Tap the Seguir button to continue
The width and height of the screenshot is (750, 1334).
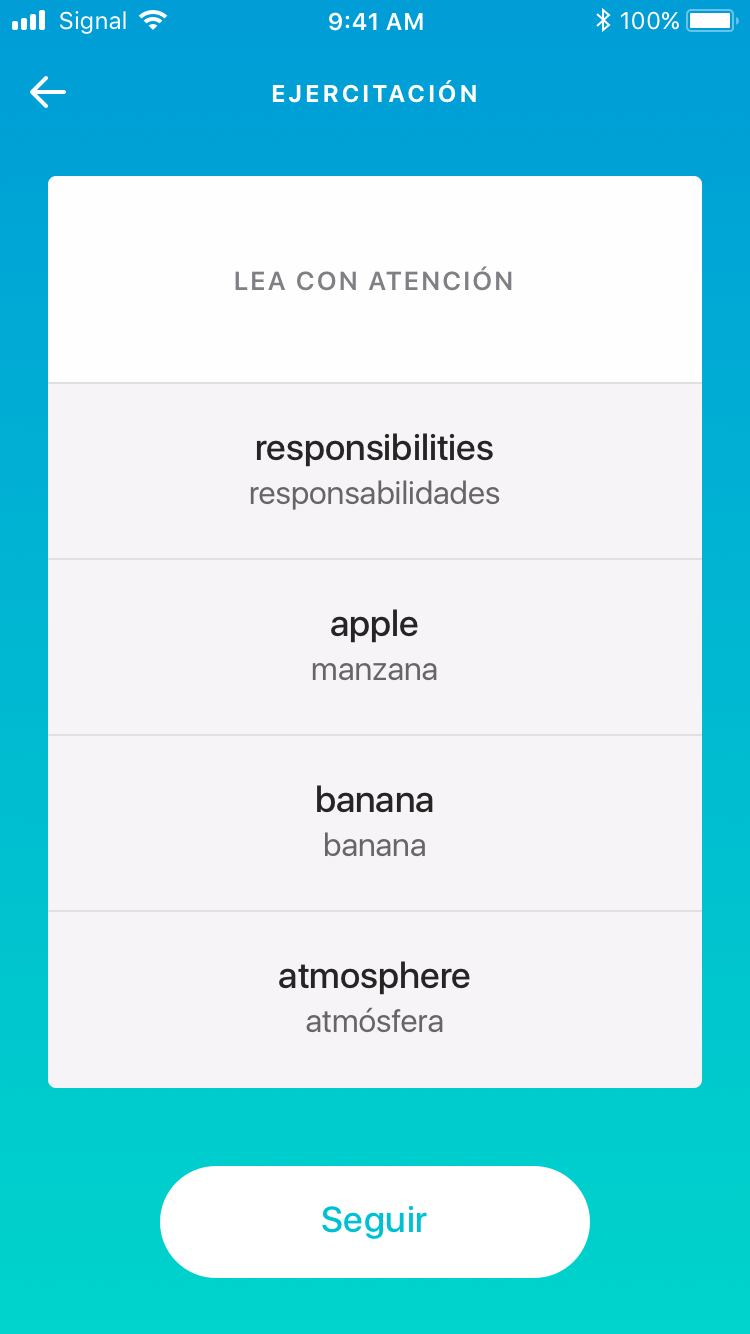point(375,1221)
